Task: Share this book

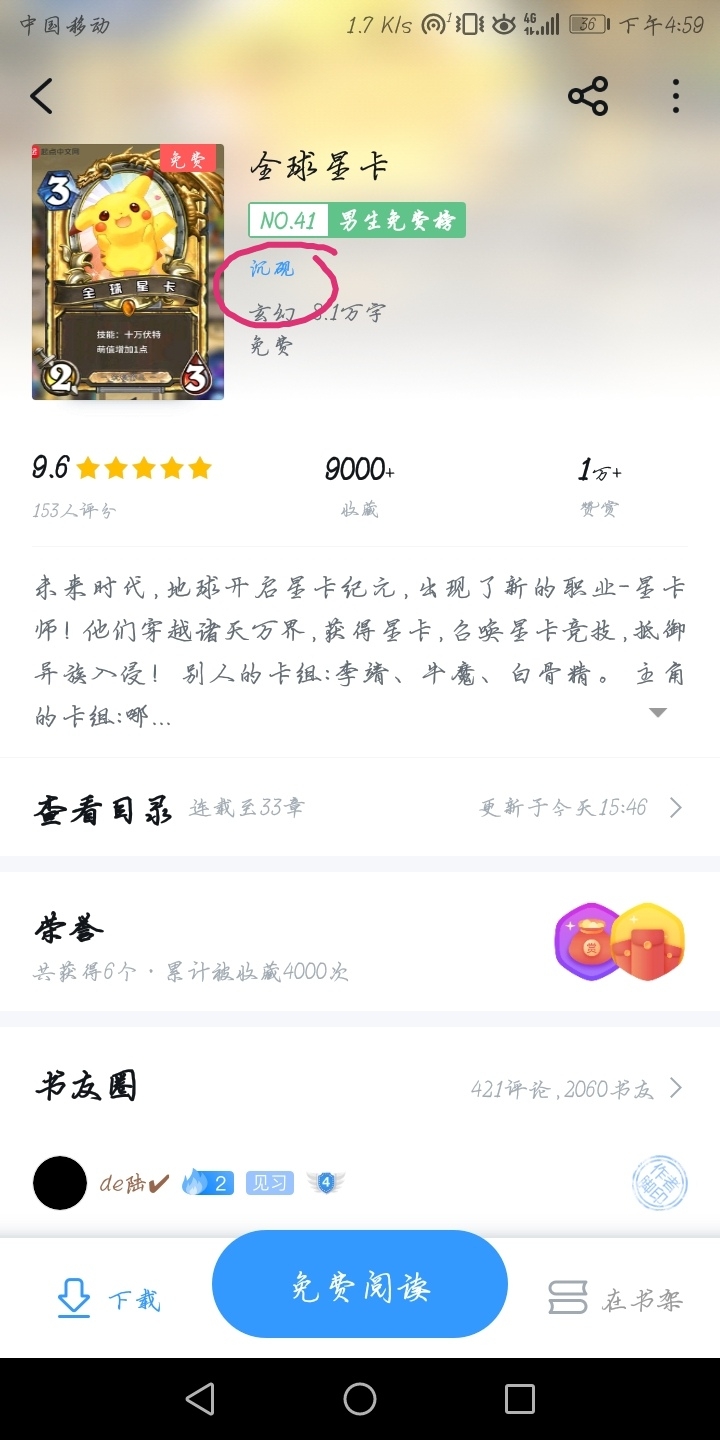Action: pyautogui.click(x=588, y=97)
